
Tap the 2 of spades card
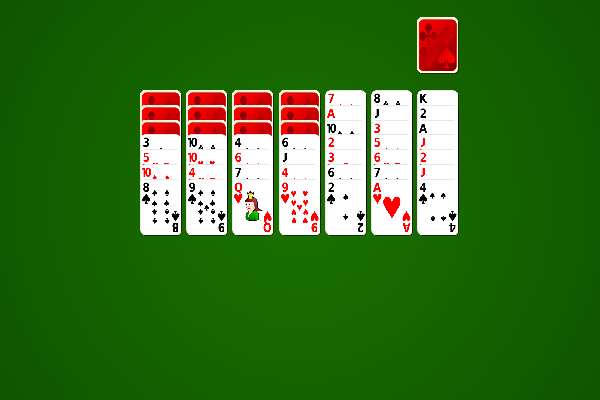(x=345, y=208)
